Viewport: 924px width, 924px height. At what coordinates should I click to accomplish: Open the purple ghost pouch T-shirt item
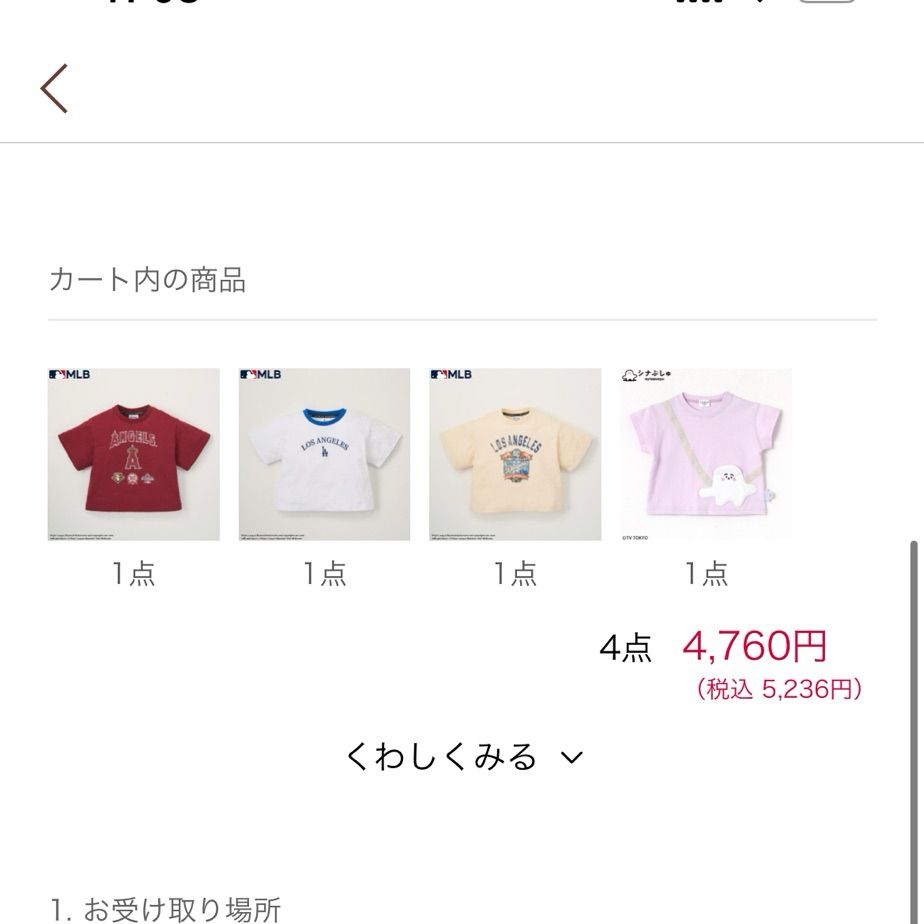pyautogui.click(x=706, y=455)
